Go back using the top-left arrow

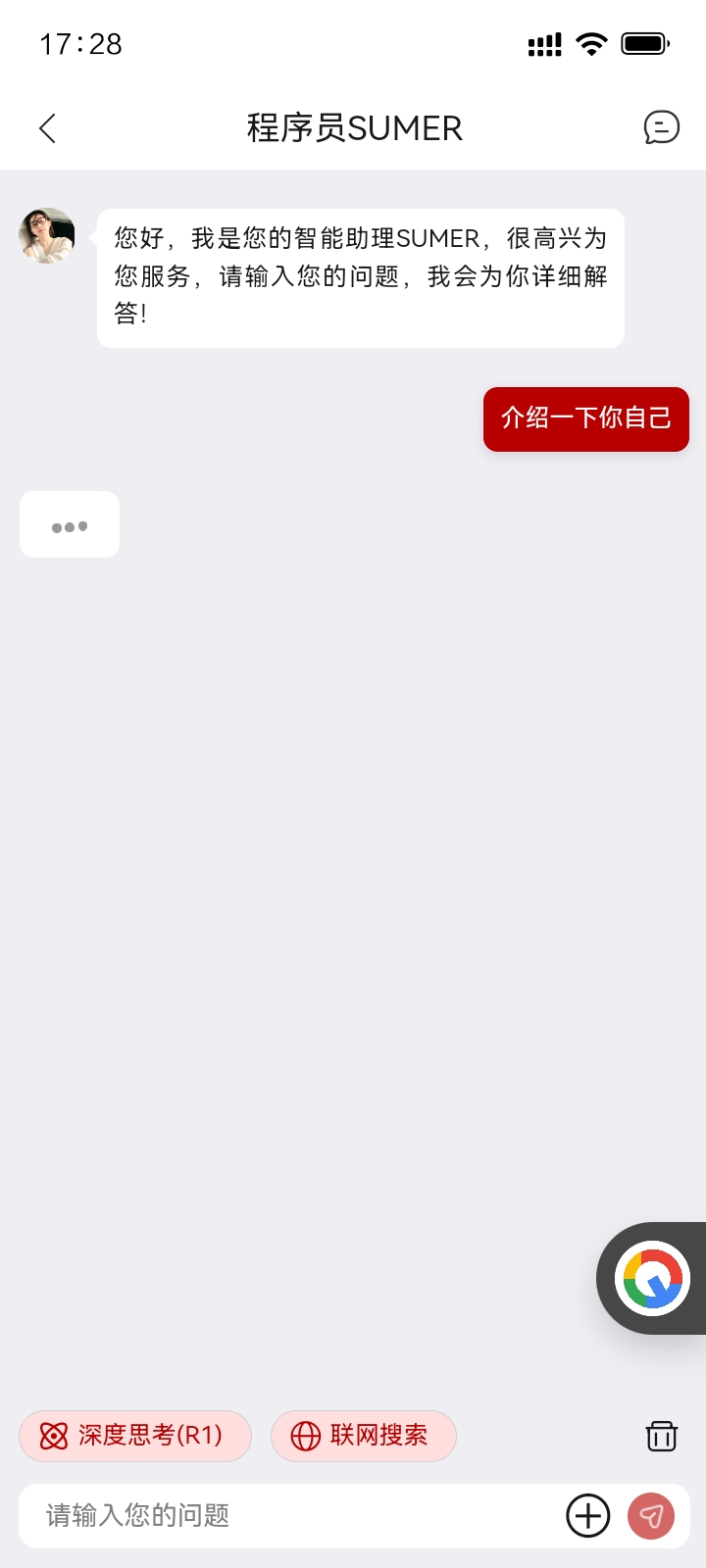(x=47, y=128)
